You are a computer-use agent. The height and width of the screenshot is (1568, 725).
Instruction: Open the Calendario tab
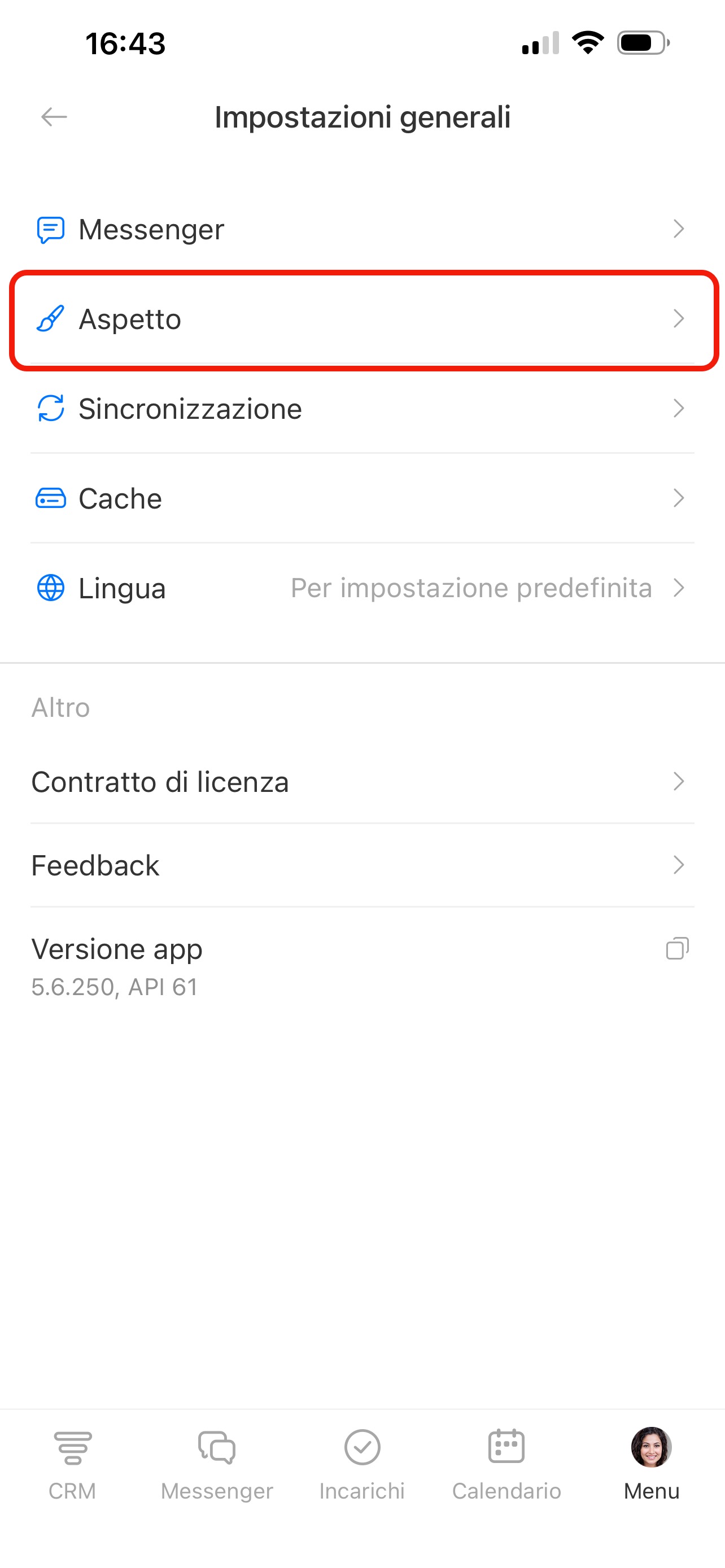tap(506, 1464)
